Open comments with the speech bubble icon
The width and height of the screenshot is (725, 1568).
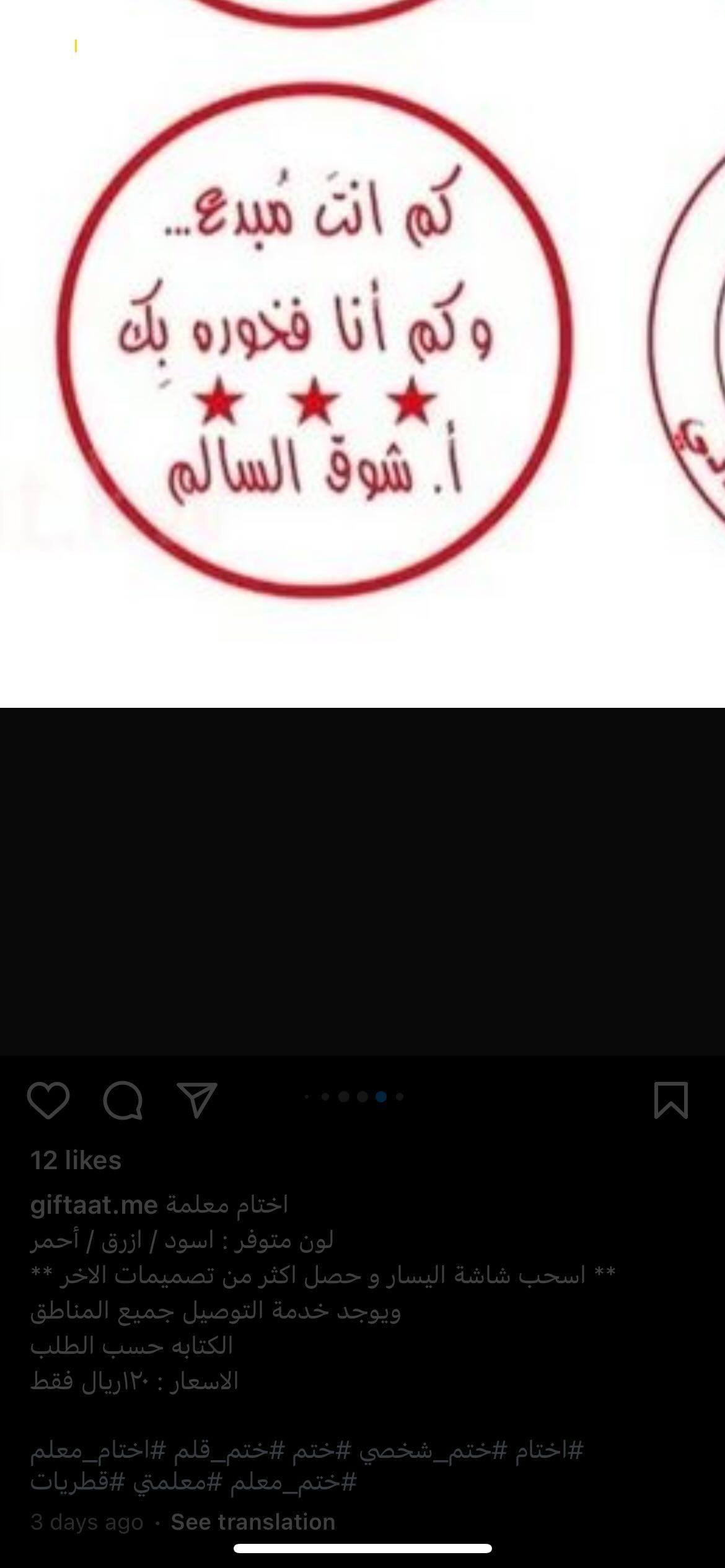click(x=123, y=1100)
